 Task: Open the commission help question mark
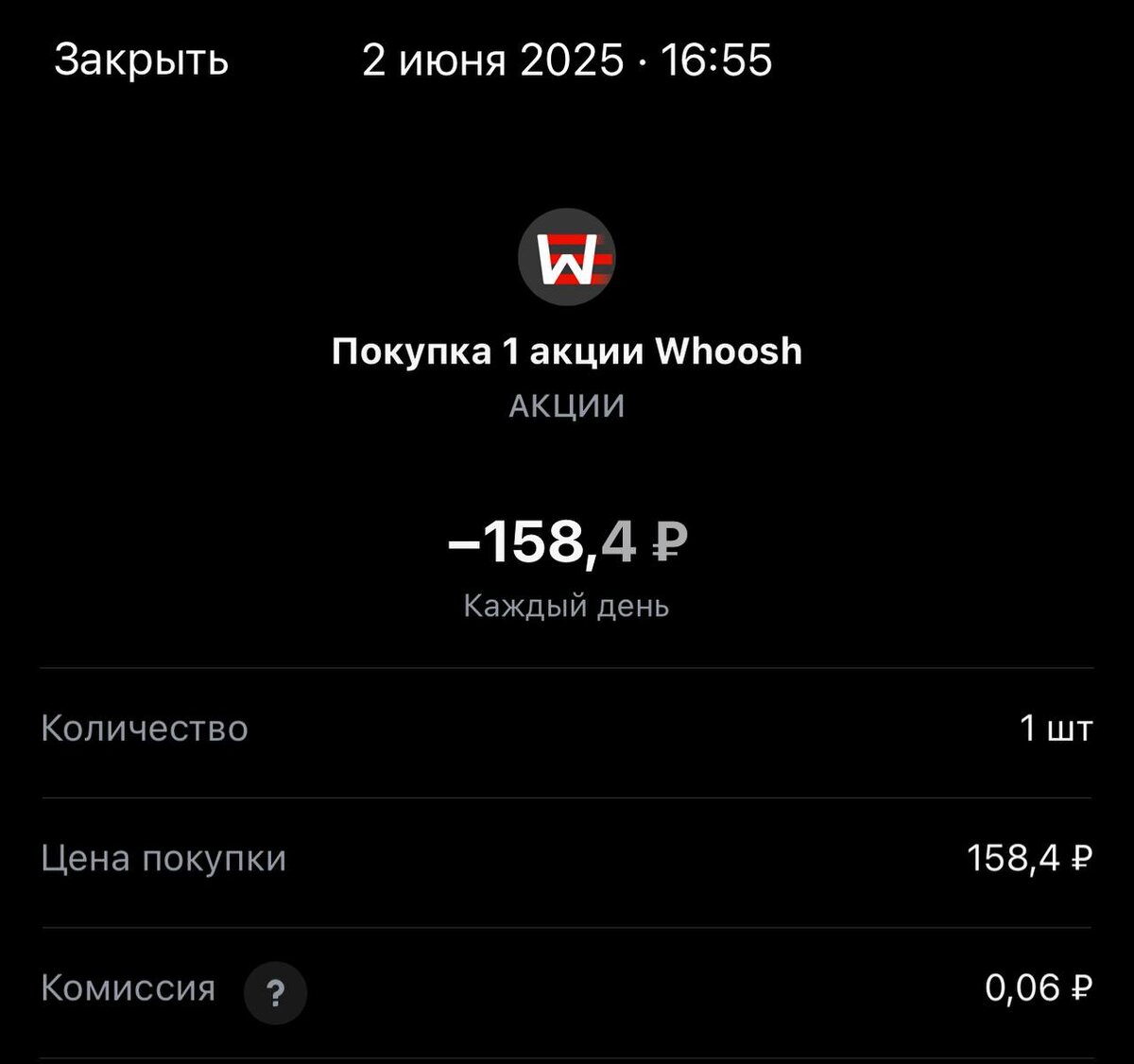275,993
